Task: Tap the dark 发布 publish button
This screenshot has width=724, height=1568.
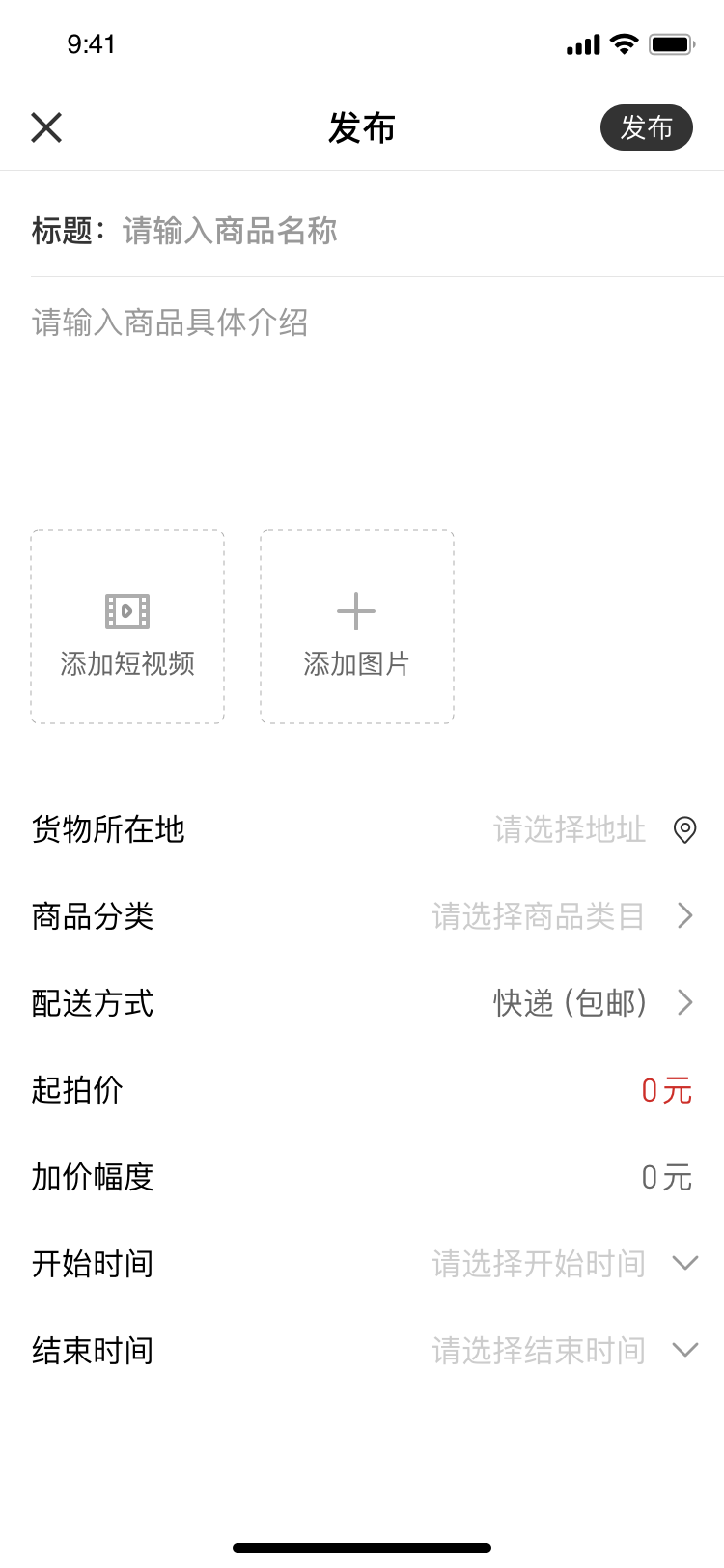Action: click(x=647, y=127)
